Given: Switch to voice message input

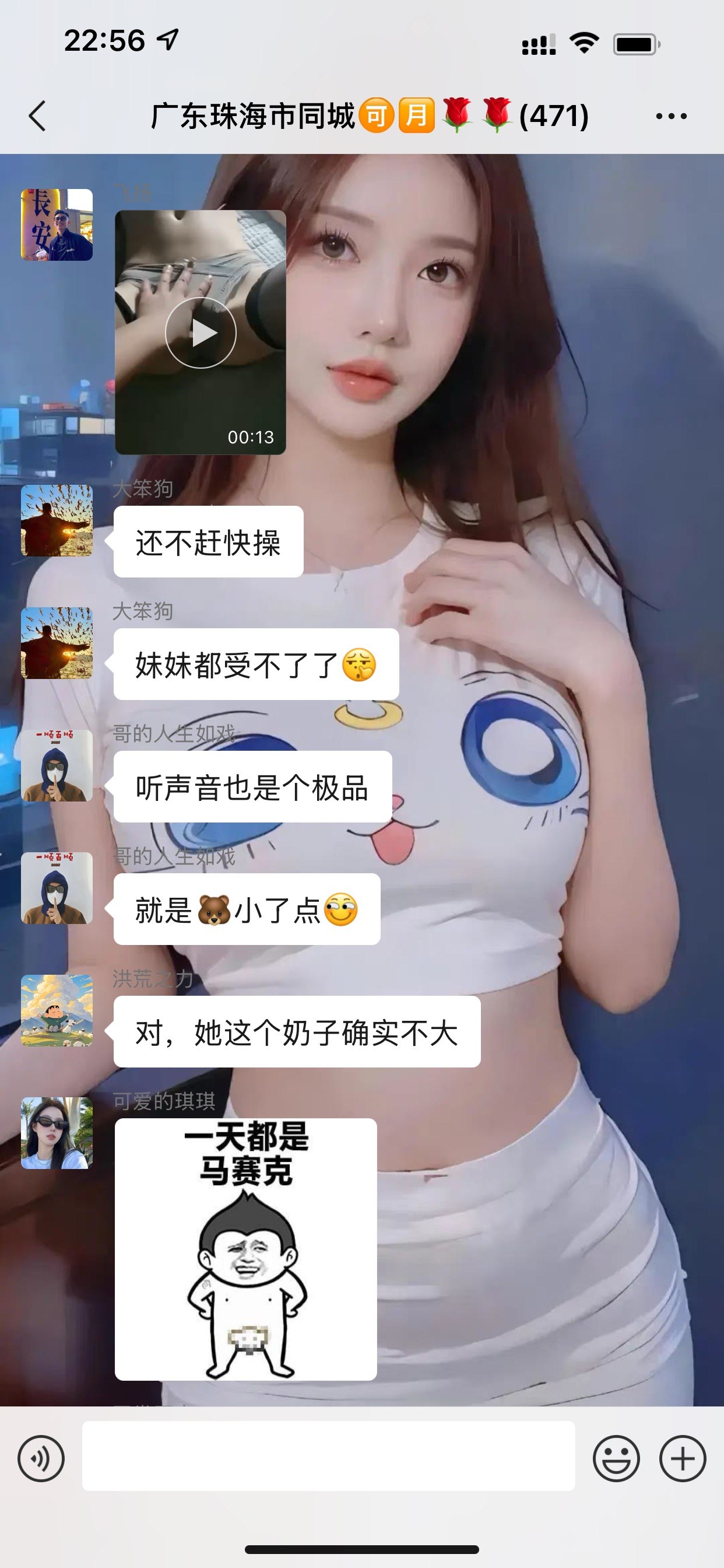Looking at the screenshot, I should (x=41, y=1458).
